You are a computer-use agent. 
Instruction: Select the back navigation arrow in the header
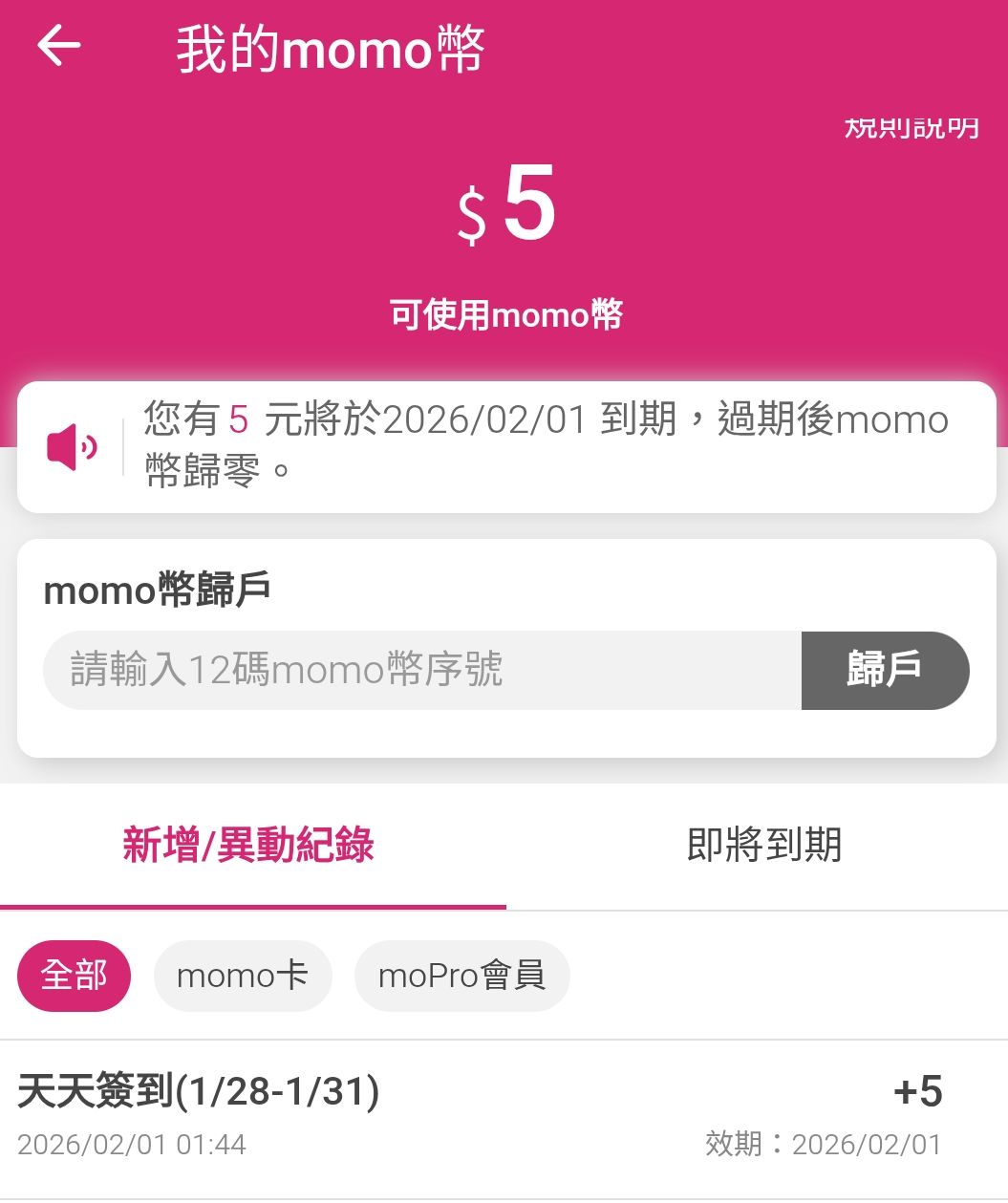pos(59,45)
